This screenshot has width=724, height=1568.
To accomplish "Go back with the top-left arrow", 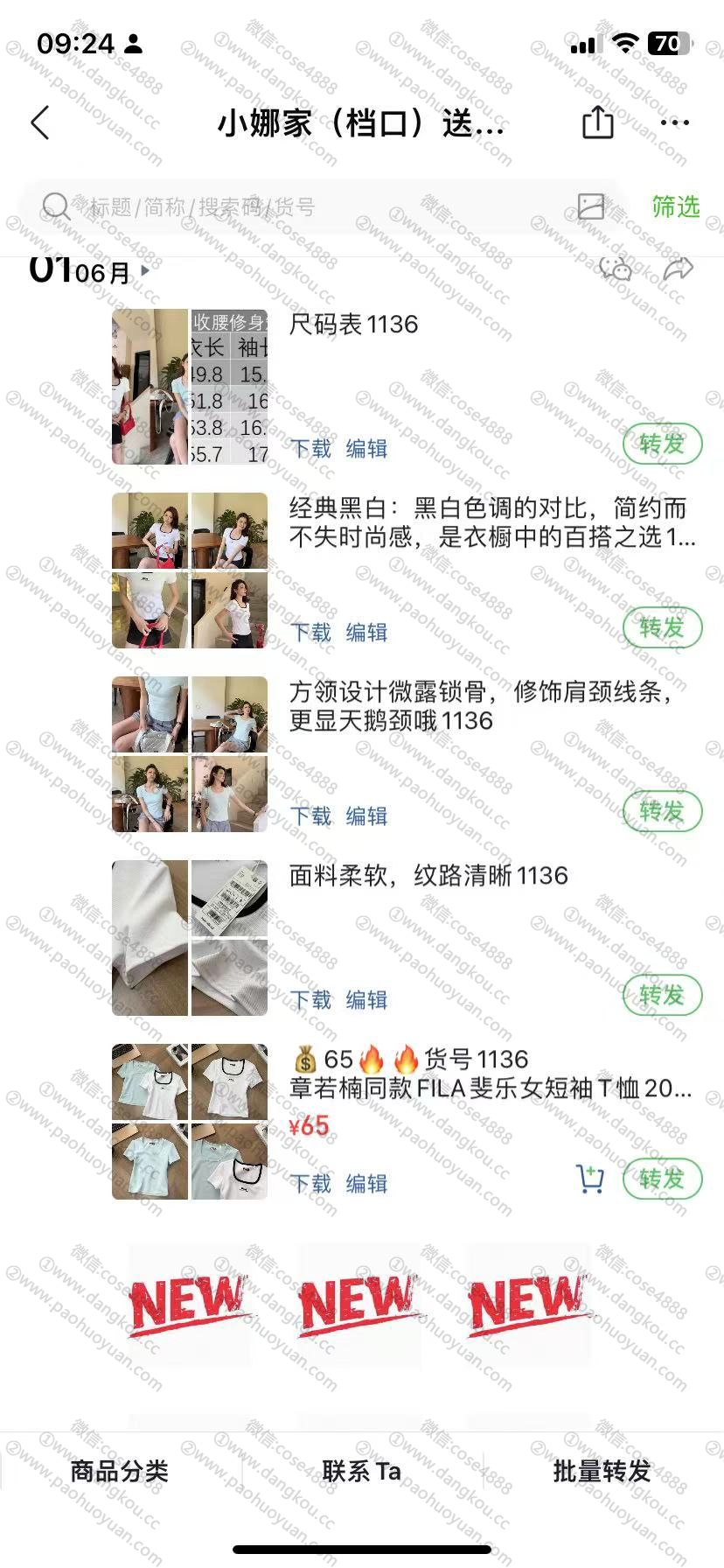I will 40,123.
